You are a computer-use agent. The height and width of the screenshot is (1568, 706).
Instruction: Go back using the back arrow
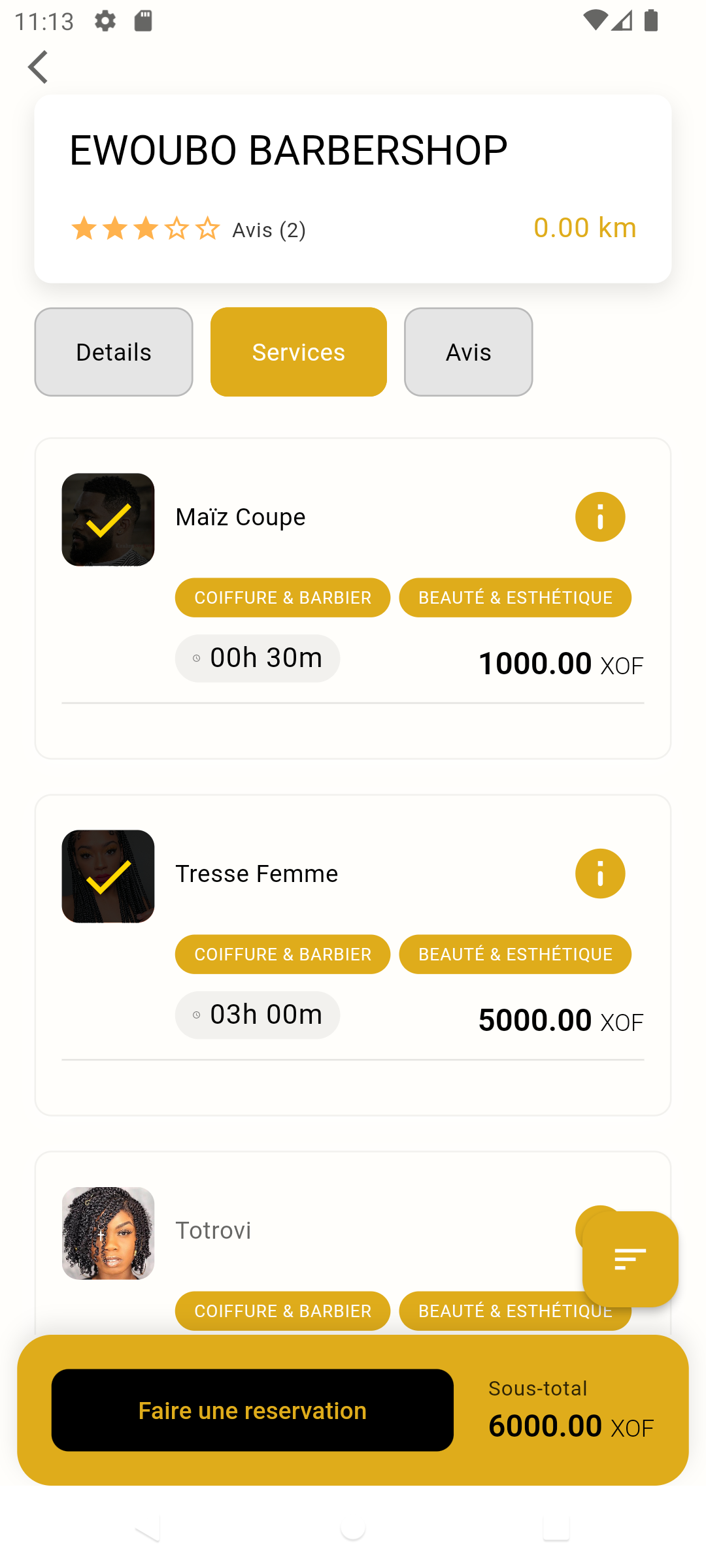click(x=37, y=66)
